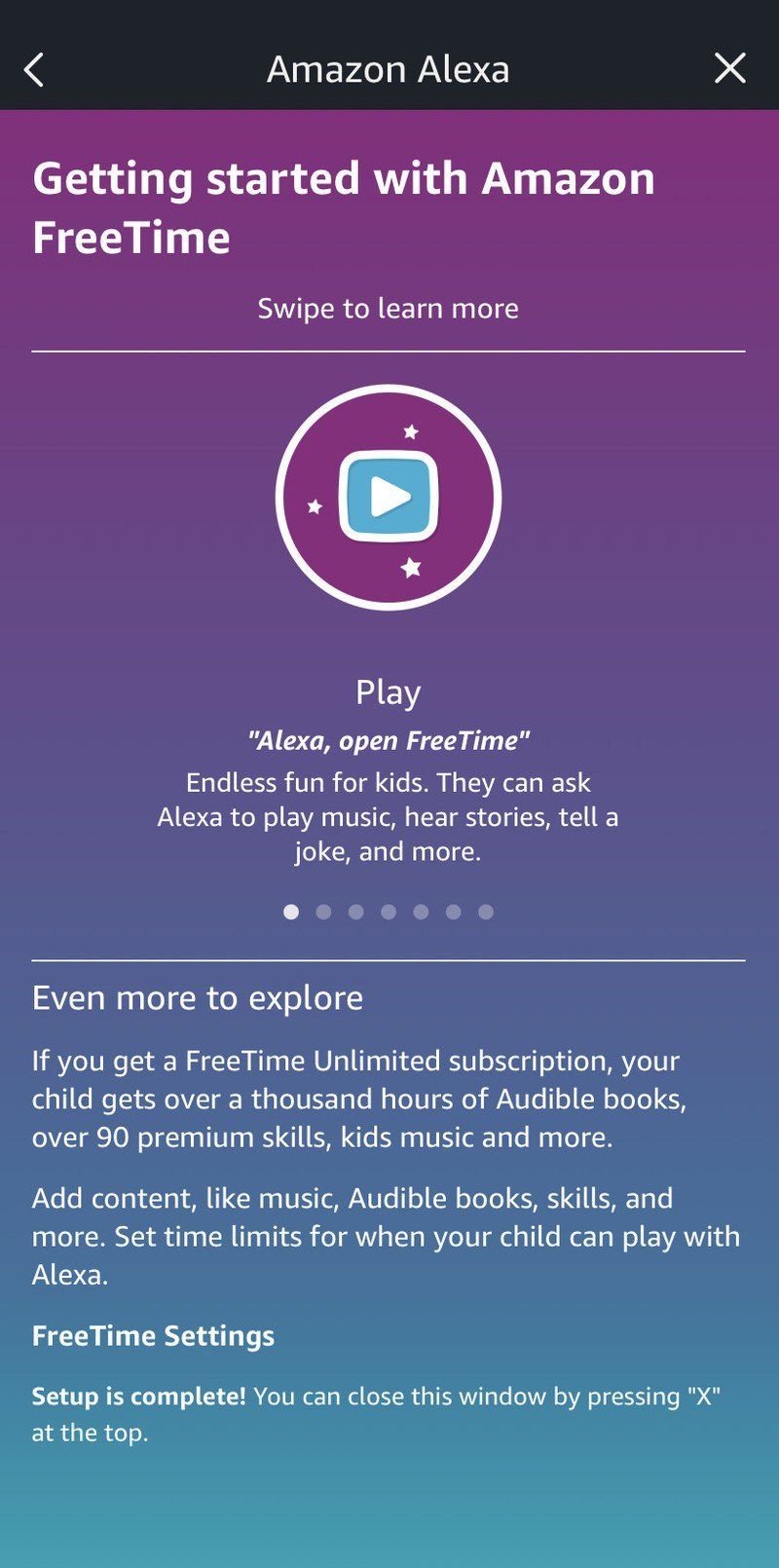The width and height of the screenshot is (779, 1568).
Task: Tap the third pagination dot
Action: (x=355, y=913)
